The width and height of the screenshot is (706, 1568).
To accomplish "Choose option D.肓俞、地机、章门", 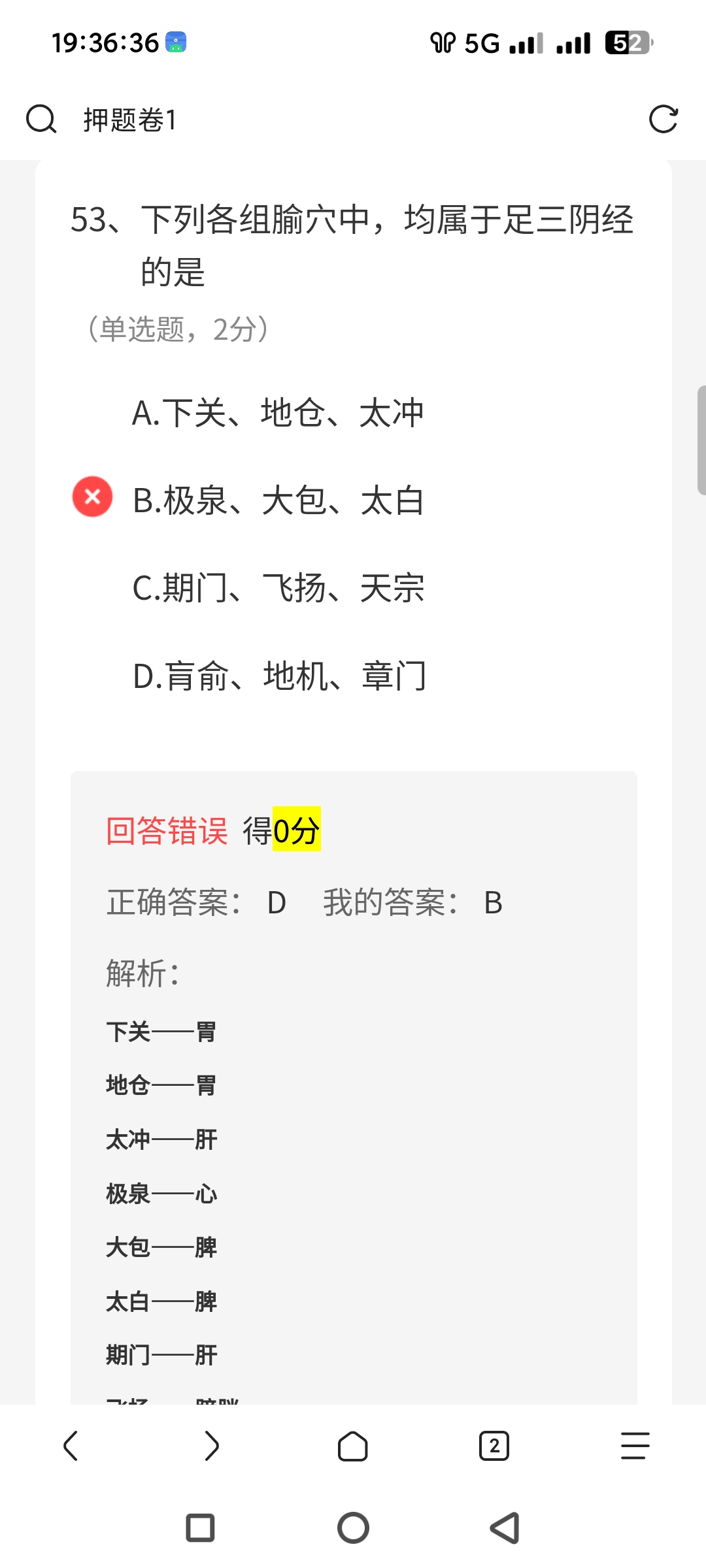I will tap(279, 676).
